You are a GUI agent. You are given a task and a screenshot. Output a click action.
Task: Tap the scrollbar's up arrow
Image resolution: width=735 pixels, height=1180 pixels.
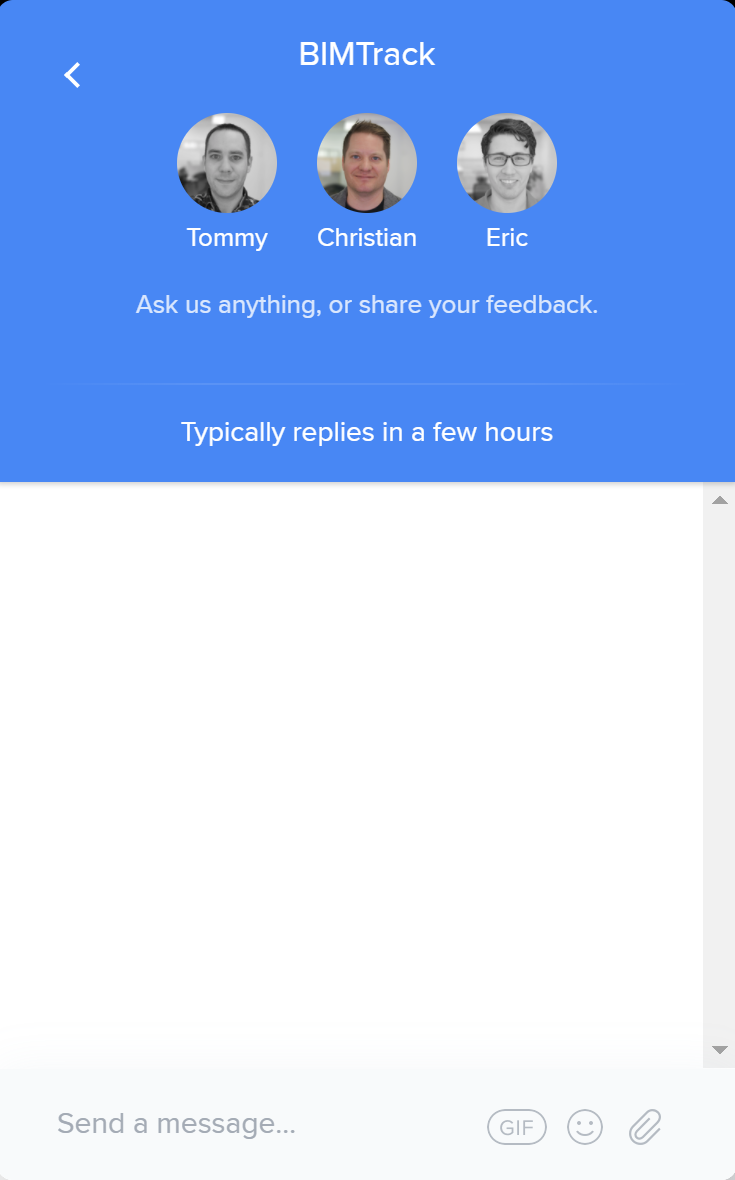[720, 500]
